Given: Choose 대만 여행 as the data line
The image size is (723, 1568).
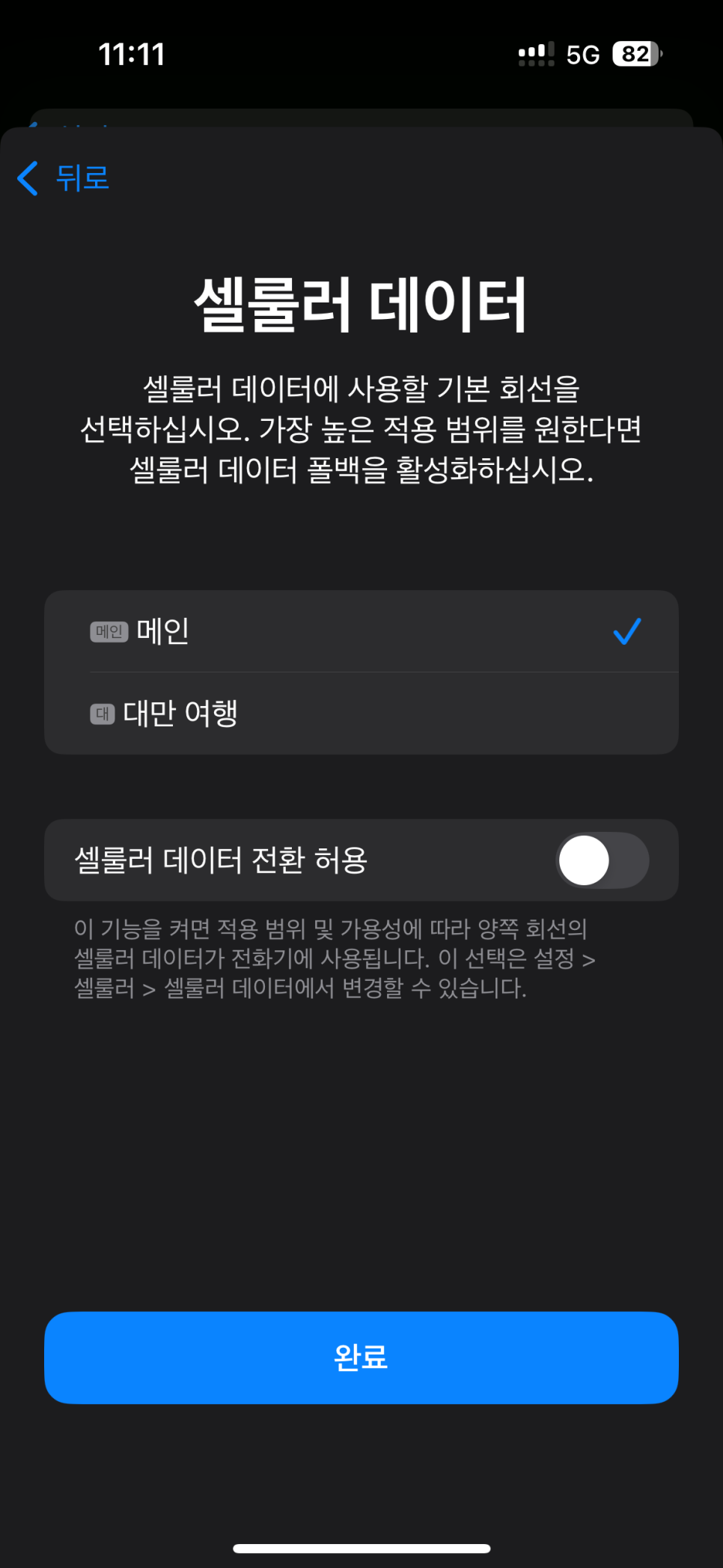Looking at the screenshot, I should pos(361,713).
